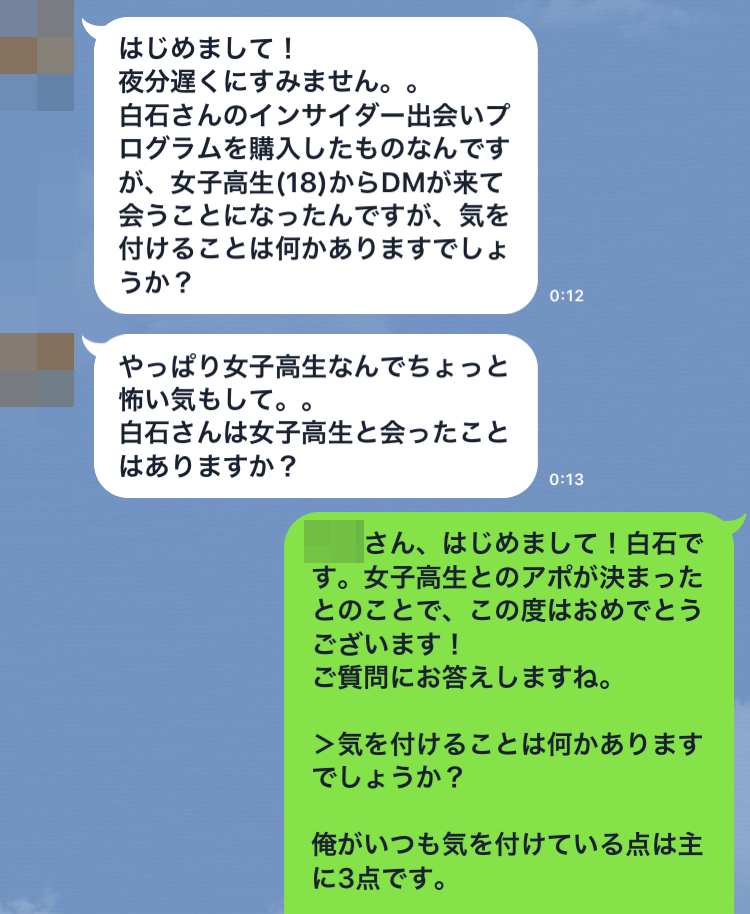The height and width of the screenshot is (914, 750).
Task: Open sender's avatar beside the はじめまして message
Action: click(x=38, y=56)
